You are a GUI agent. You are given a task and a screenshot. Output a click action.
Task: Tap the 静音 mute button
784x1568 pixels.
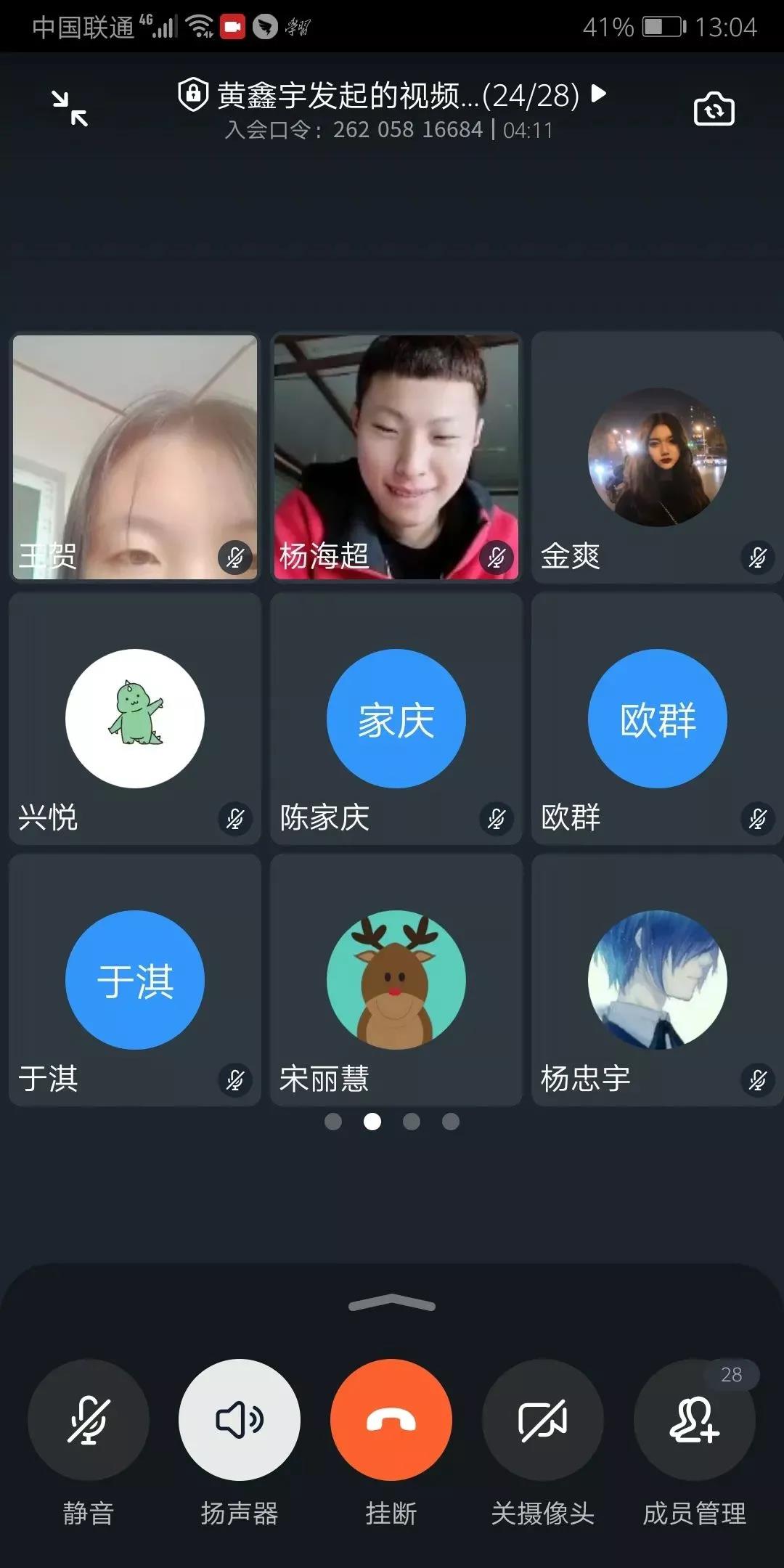tap(89, 1420)
